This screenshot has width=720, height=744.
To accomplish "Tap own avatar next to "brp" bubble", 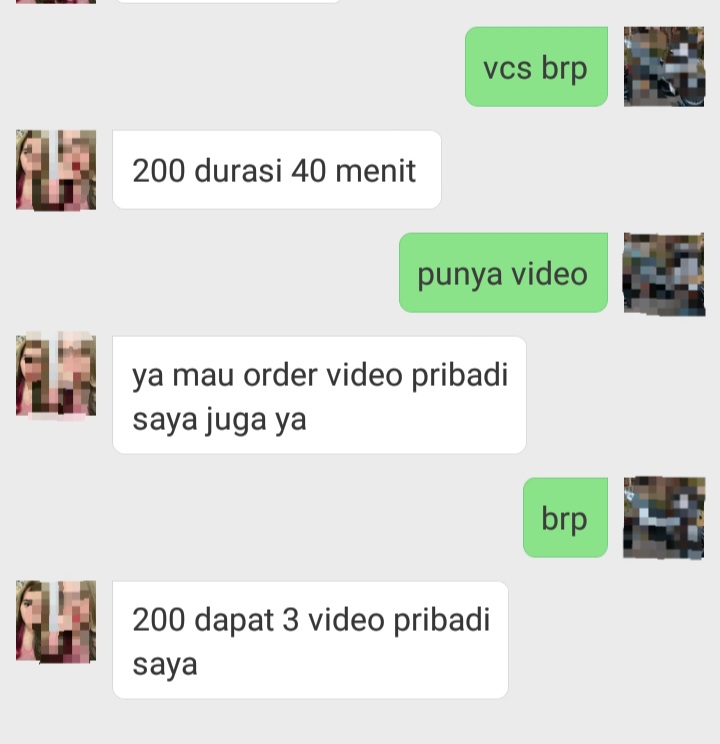I will click(x=664, y=518).
